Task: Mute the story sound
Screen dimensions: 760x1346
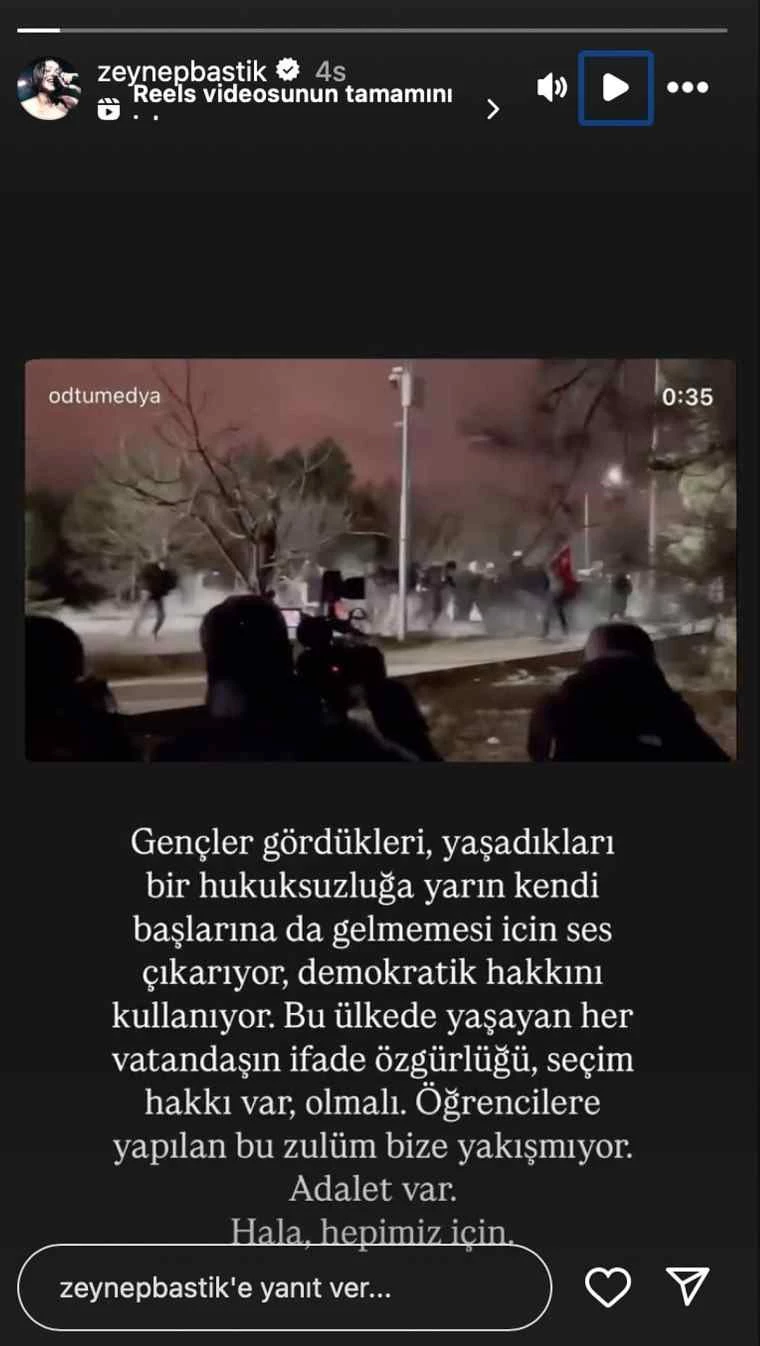Action: (551, 88)
